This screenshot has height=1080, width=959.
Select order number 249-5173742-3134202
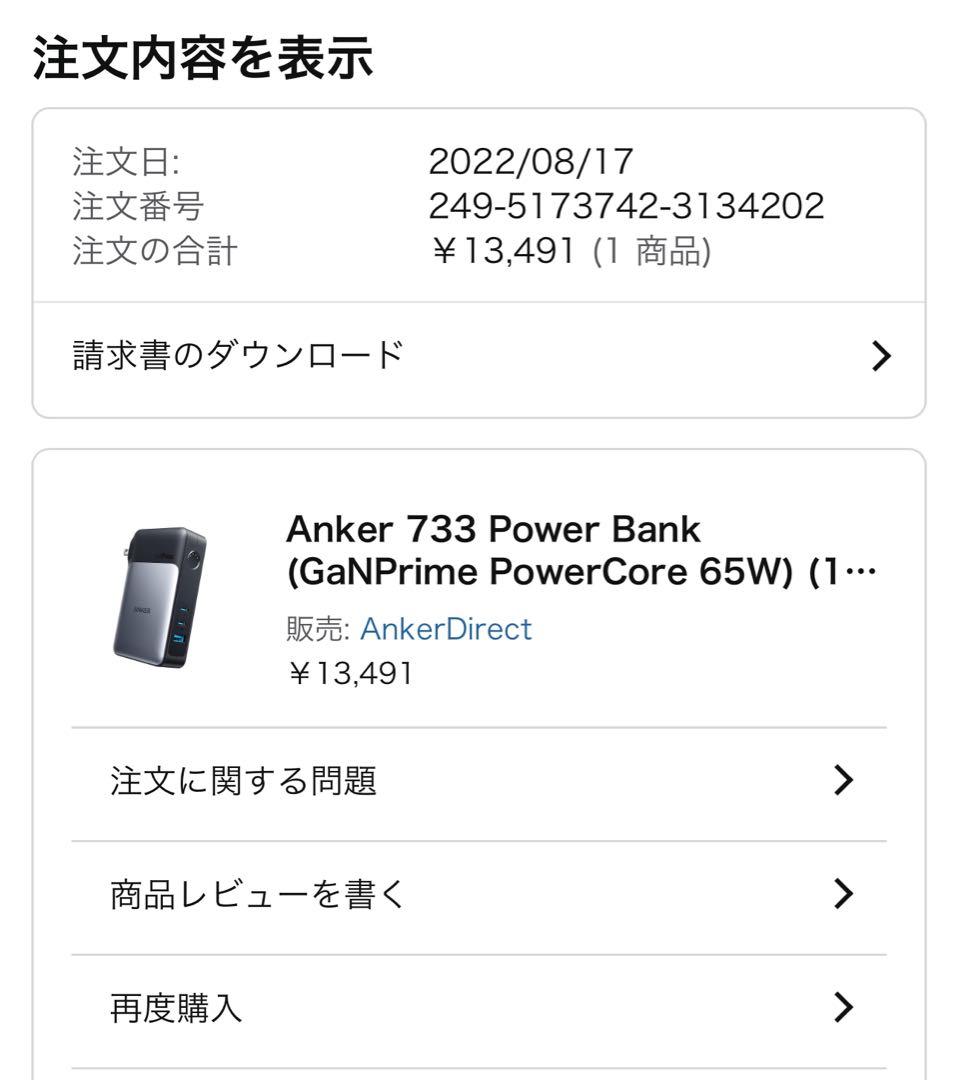pyautogui.click(x=625, y=208)
